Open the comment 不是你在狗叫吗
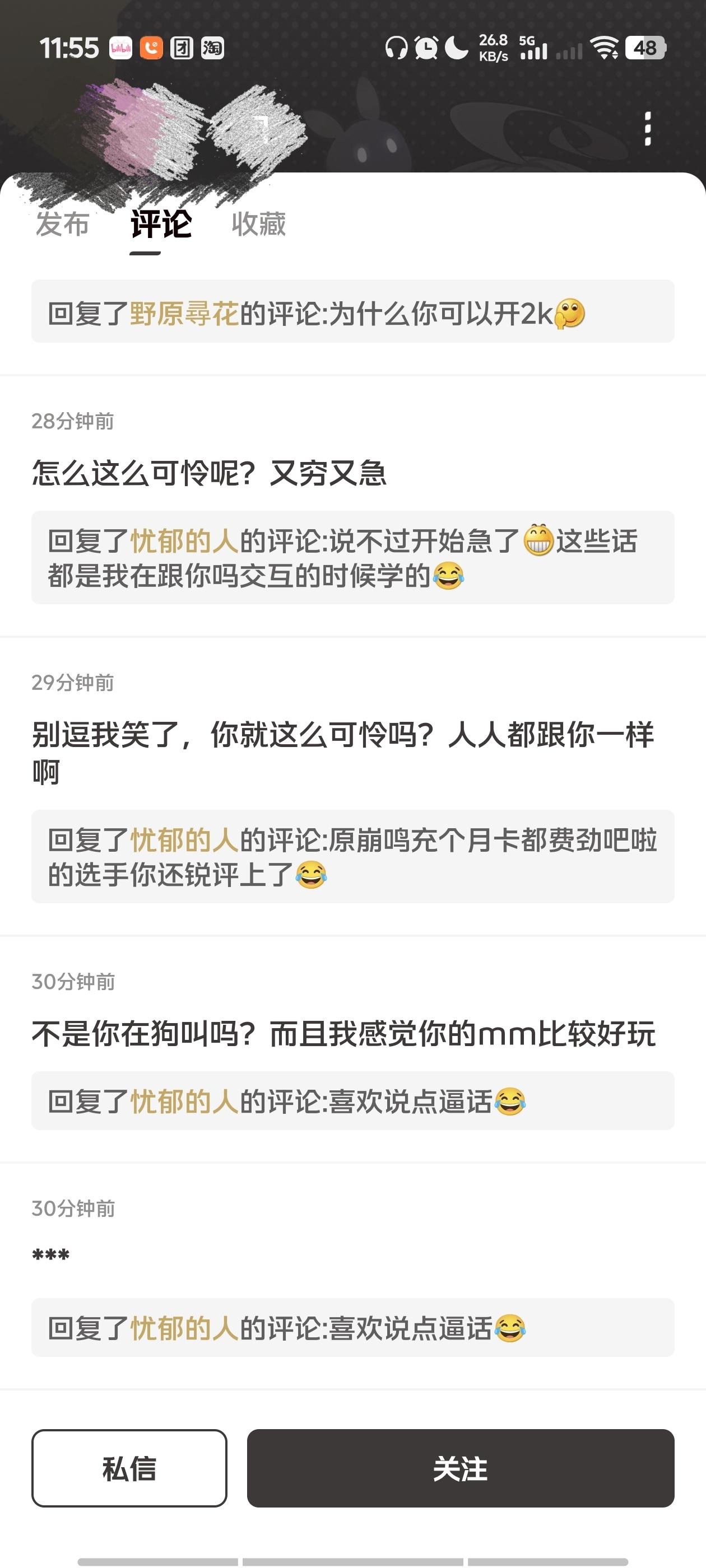The image size is (706, 1568). 343,1034
